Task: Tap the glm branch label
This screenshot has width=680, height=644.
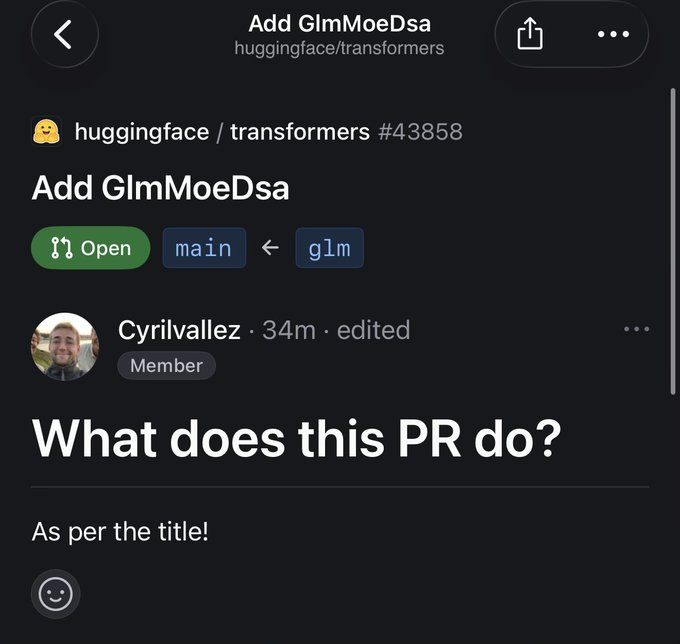Action: [329, 248]
